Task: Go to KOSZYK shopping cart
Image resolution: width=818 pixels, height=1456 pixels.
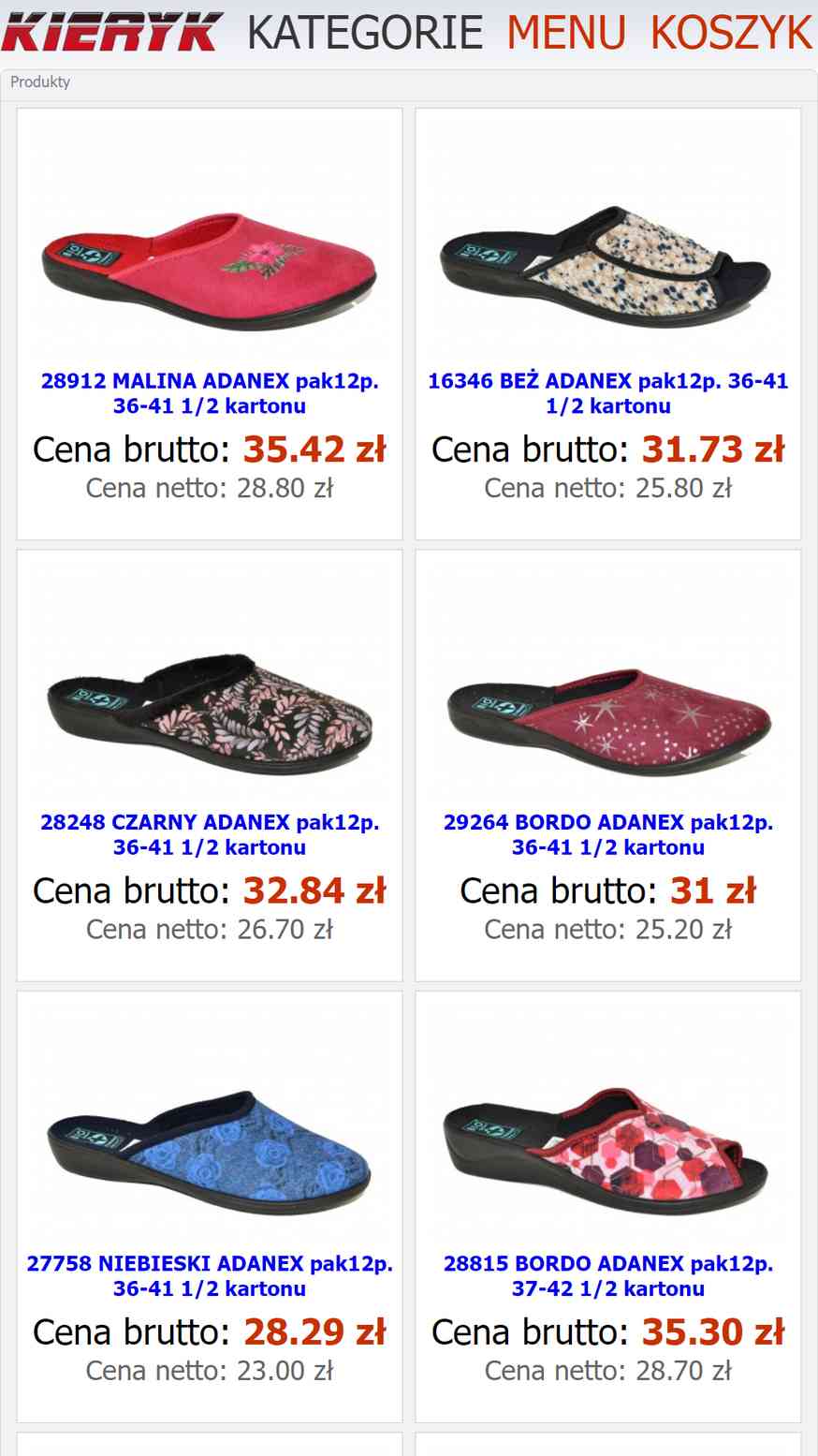Action: click(x=731, y=33)
